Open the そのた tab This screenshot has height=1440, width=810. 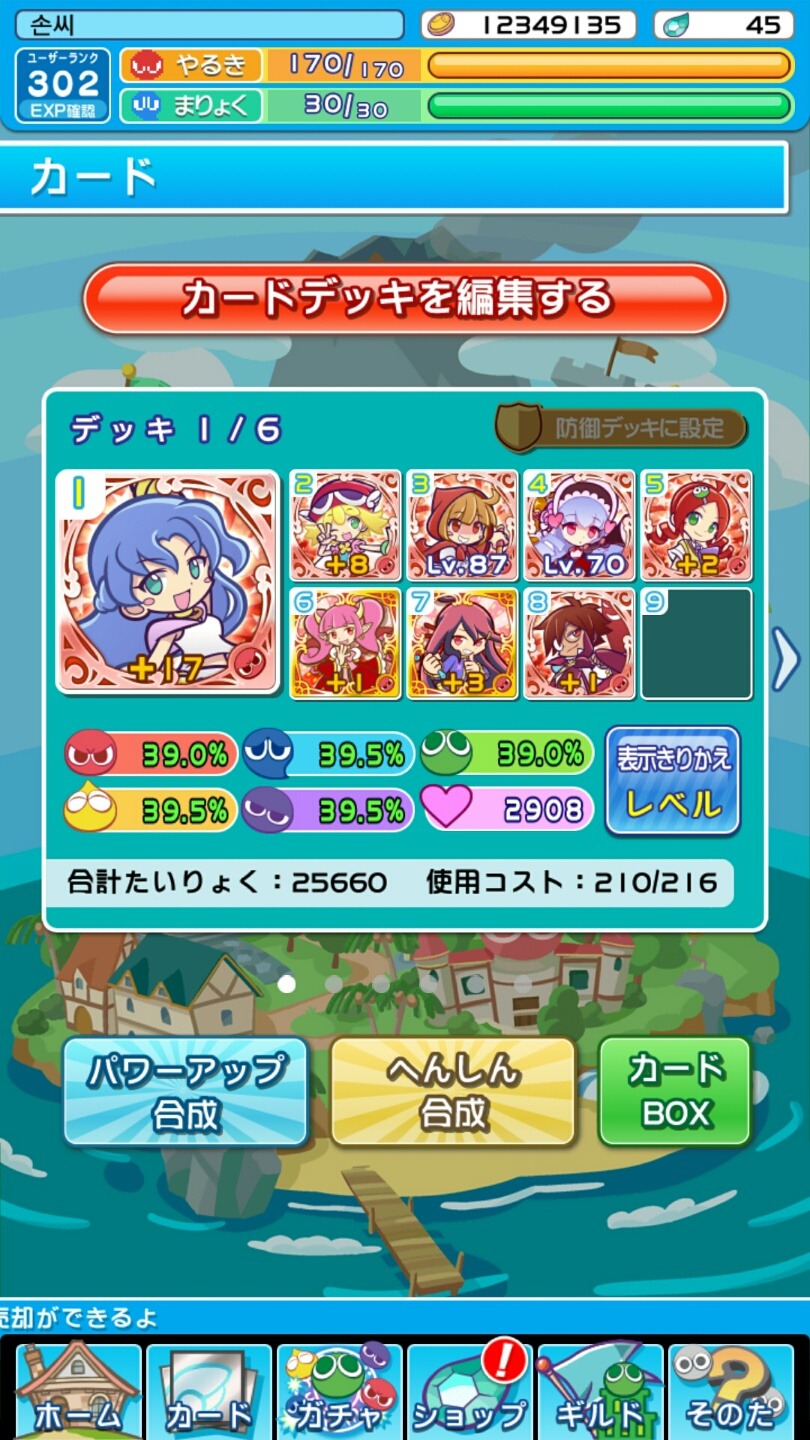tap(730, 1391)
